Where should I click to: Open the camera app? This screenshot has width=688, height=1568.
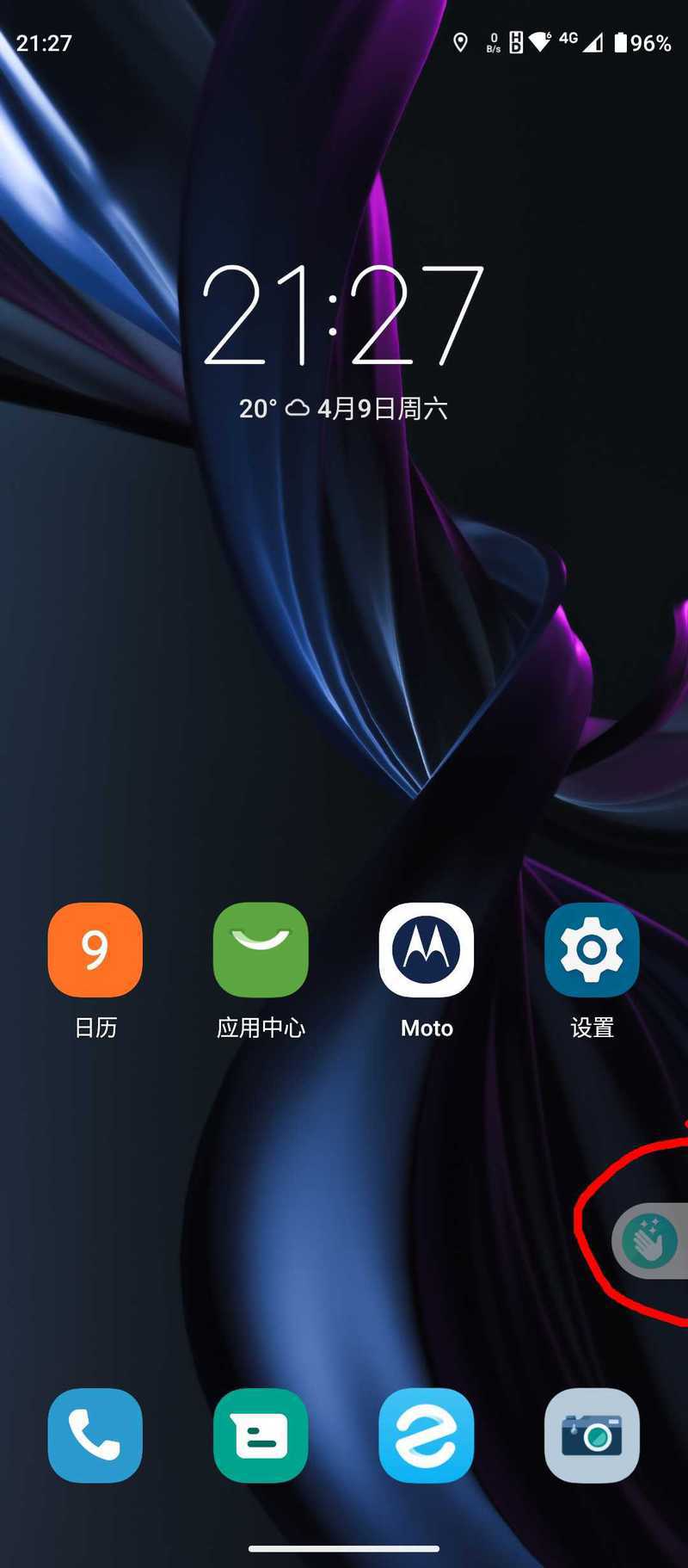pyautogui.click(x=592, y=1435)
